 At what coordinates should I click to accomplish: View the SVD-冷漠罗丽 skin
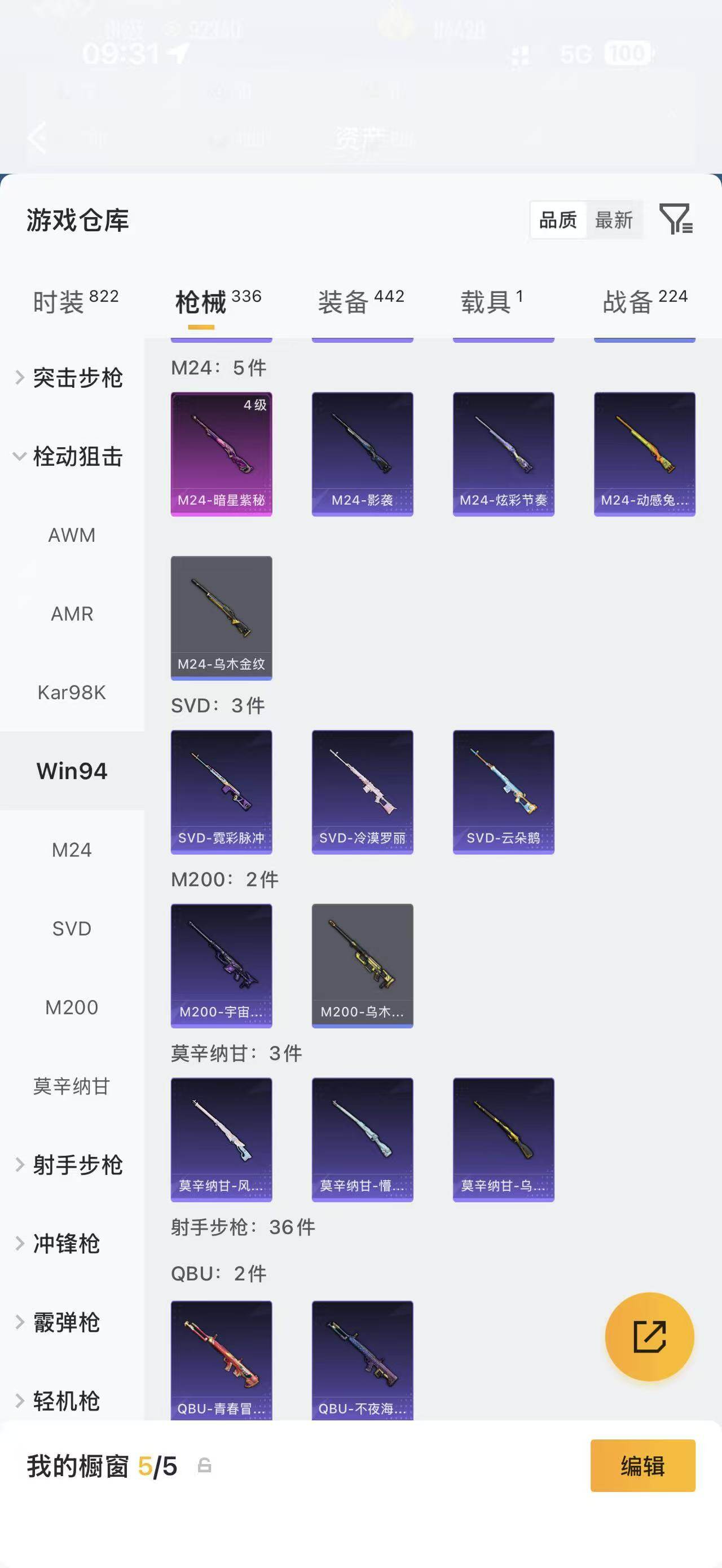tap(362, 792)
